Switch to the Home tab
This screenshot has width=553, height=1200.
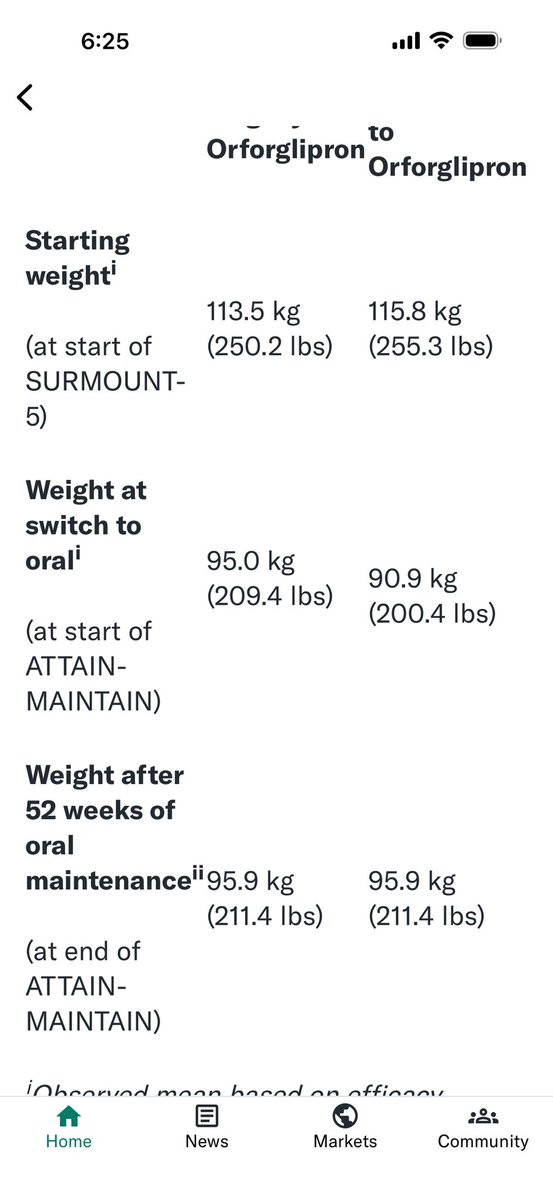69,1128
